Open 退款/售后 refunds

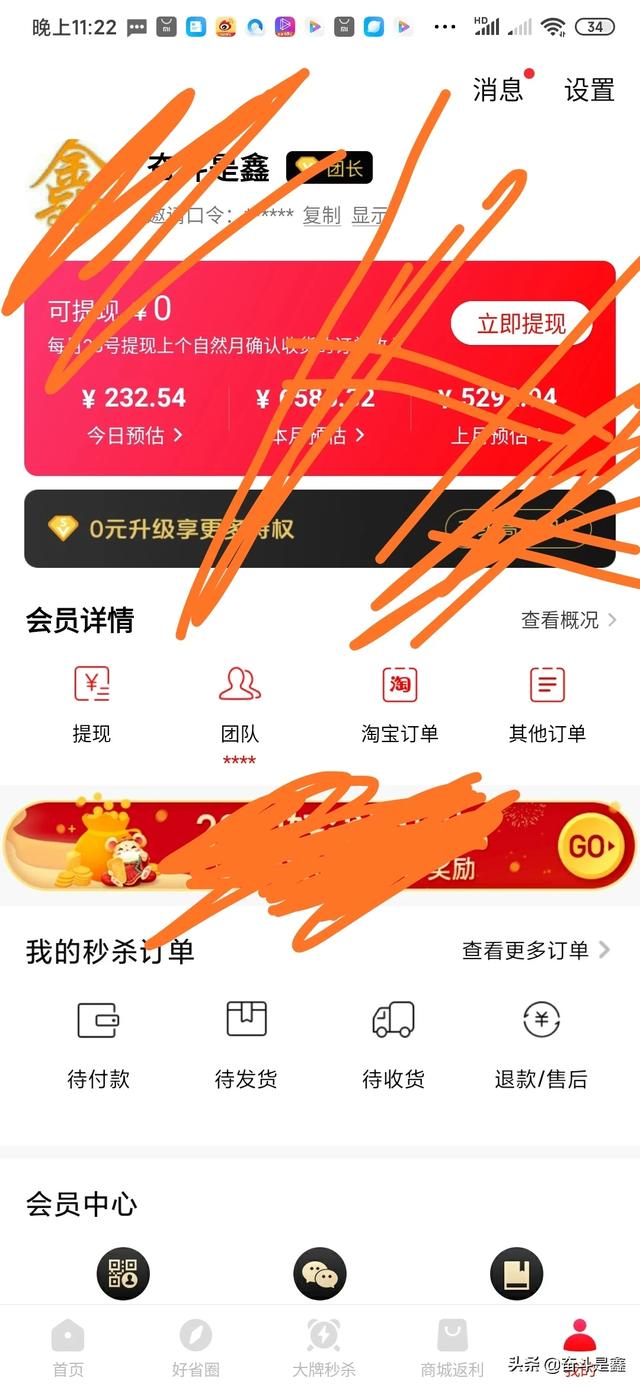[x=541, y=1045]
